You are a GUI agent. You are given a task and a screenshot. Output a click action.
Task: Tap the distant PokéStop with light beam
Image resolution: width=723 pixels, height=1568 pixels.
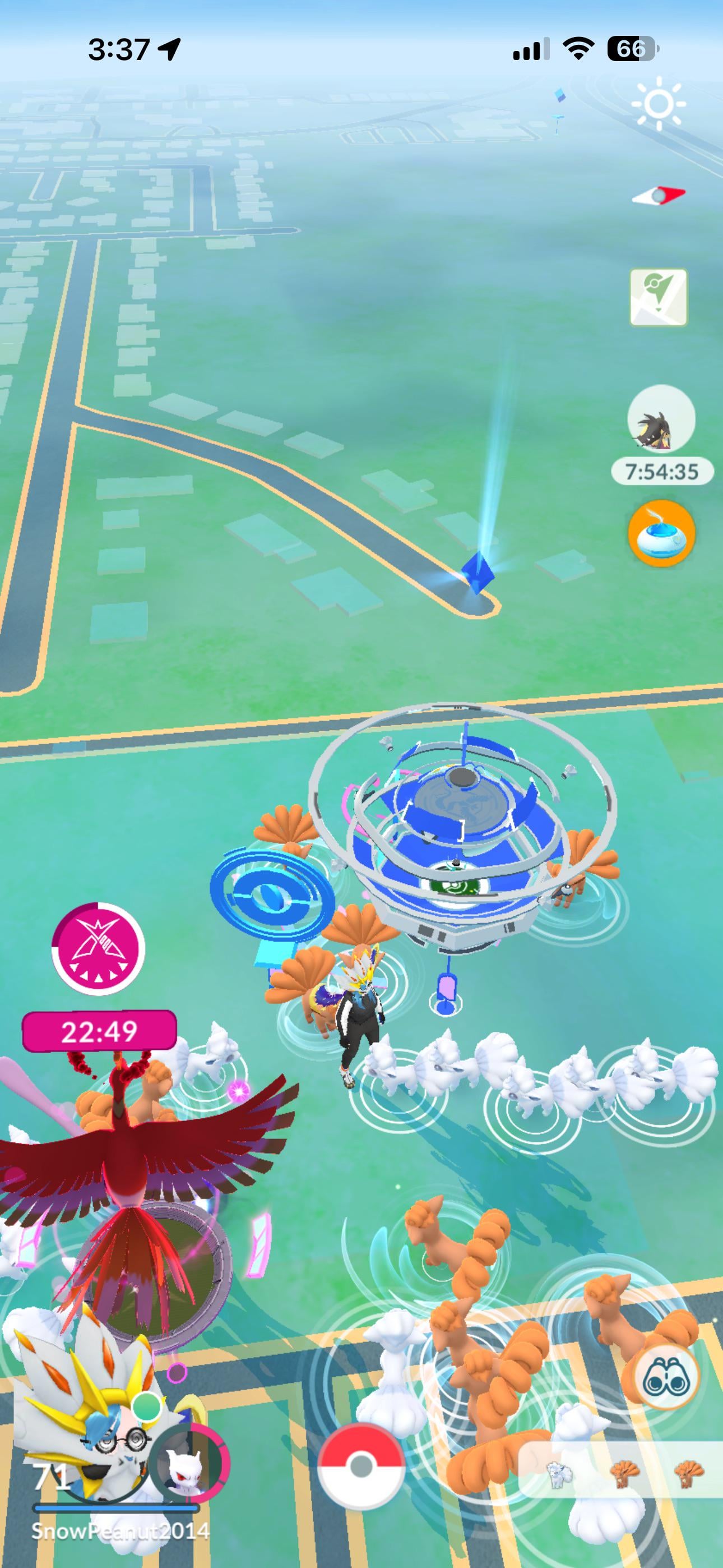click(478, 572)
